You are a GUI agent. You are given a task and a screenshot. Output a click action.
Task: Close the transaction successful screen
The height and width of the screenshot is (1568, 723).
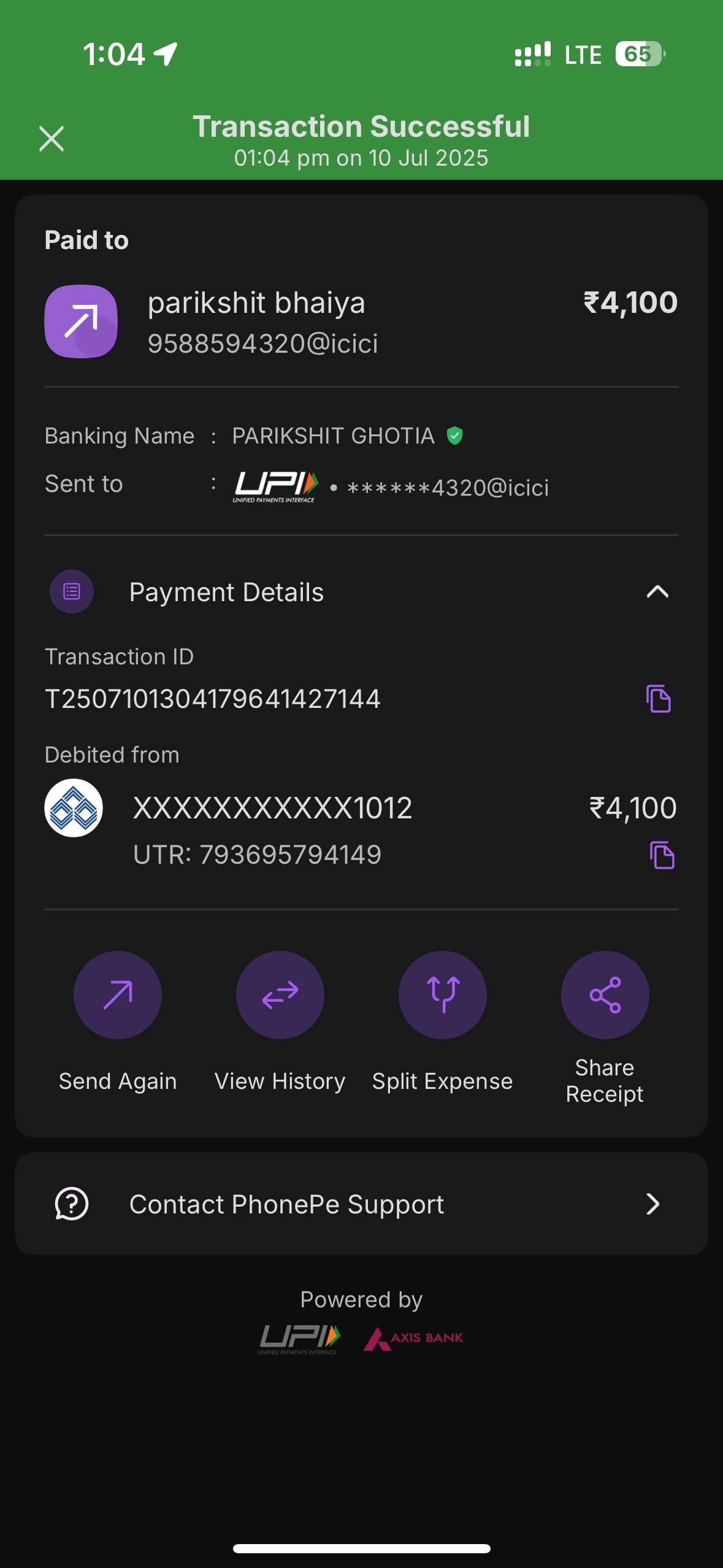[x=52, y=139]
